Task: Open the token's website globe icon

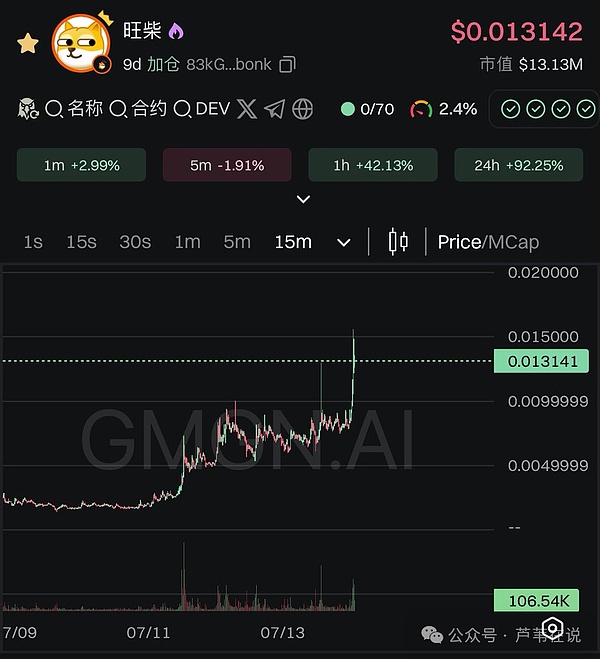Action: [x=302, y=109]
